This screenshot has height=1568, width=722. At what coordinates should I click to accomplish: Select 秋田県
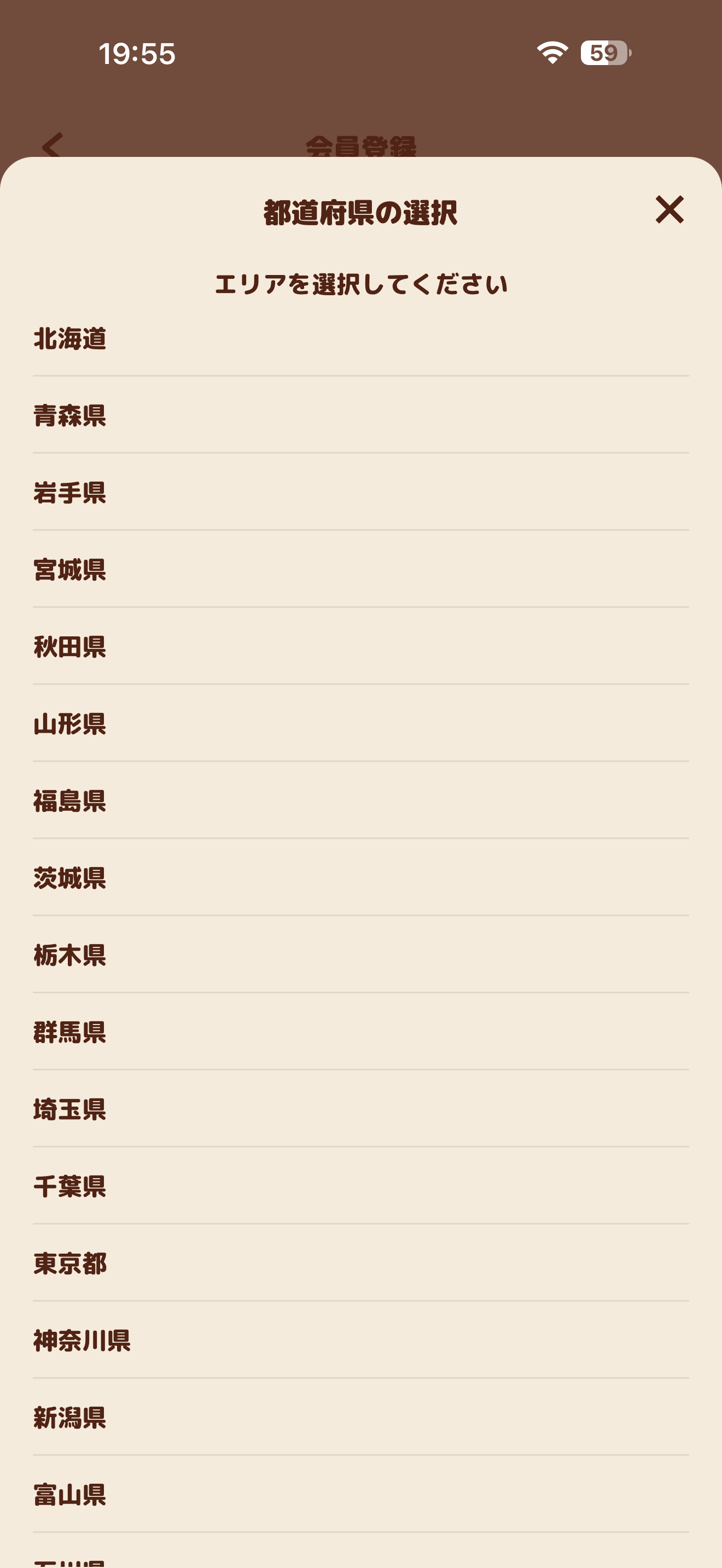[x=70, y=646]
